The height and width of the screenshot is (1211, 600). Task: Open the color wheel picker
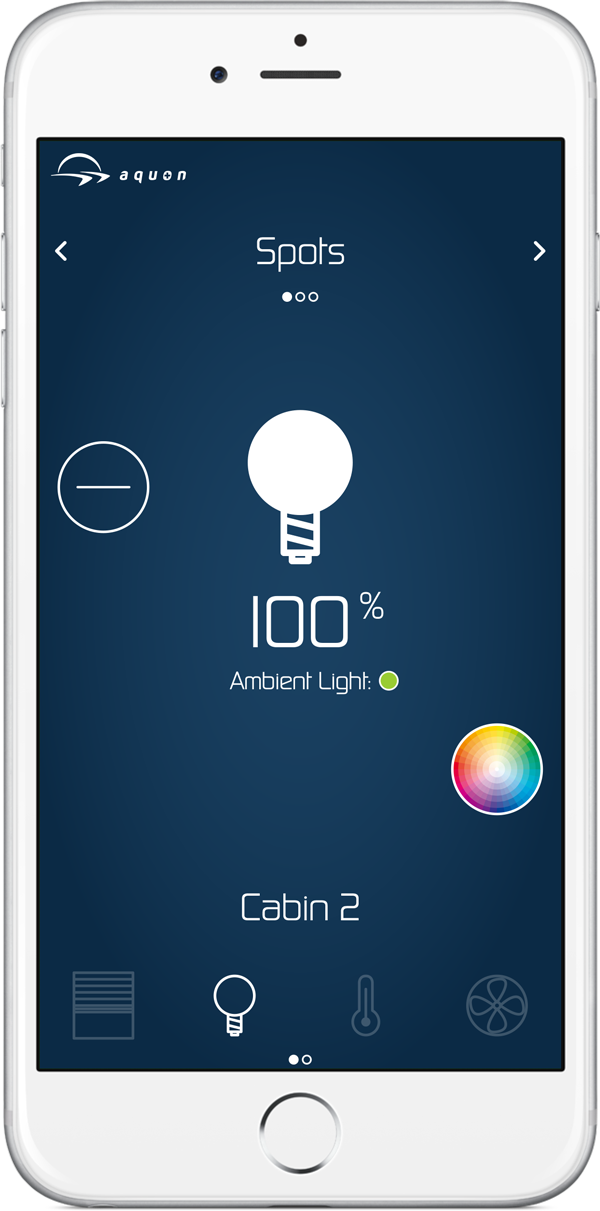497,769
